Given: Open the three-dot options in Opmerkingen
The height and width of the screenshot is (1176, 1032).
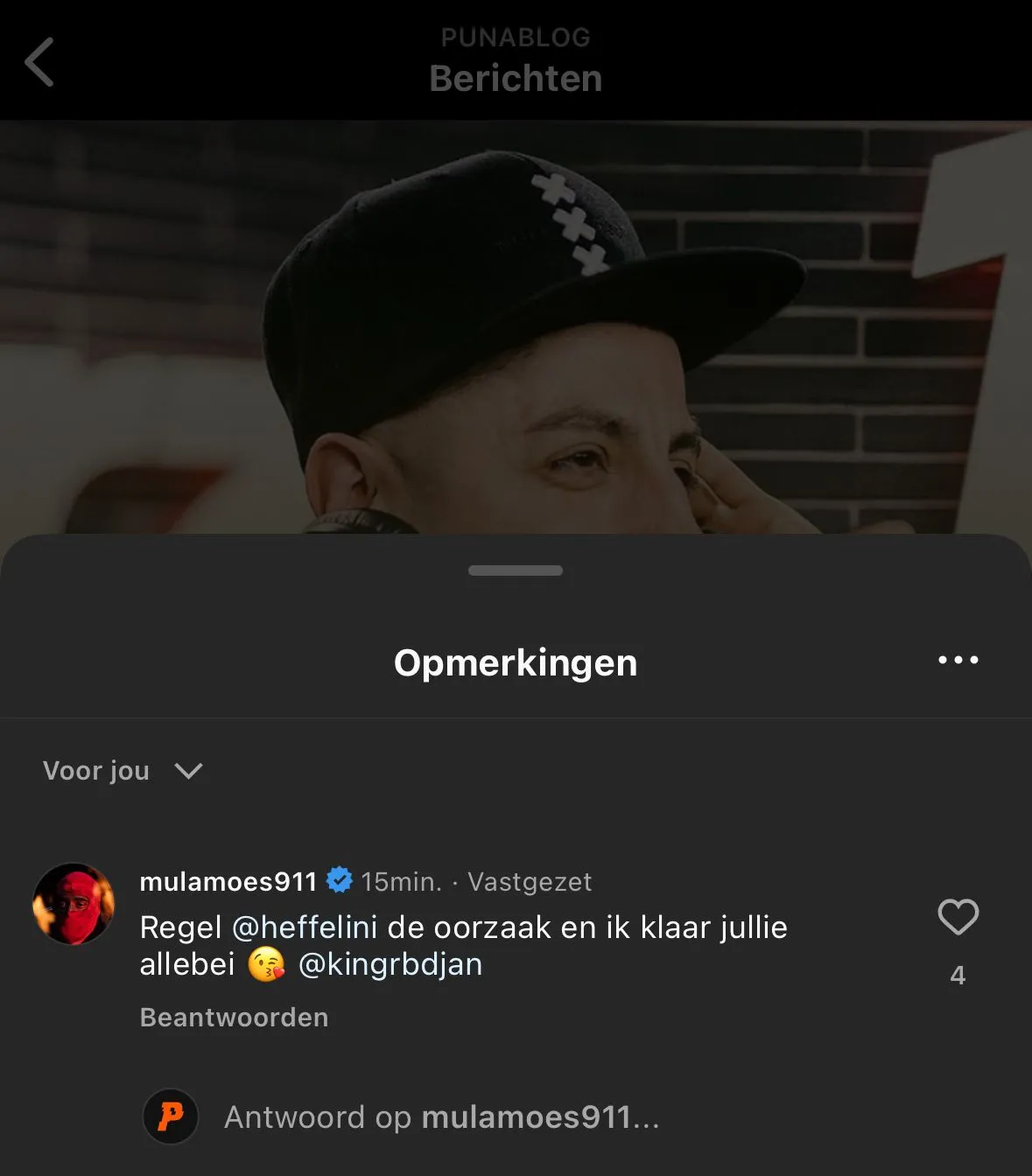Looking at the screenshot, I should (x=958, y=660).
